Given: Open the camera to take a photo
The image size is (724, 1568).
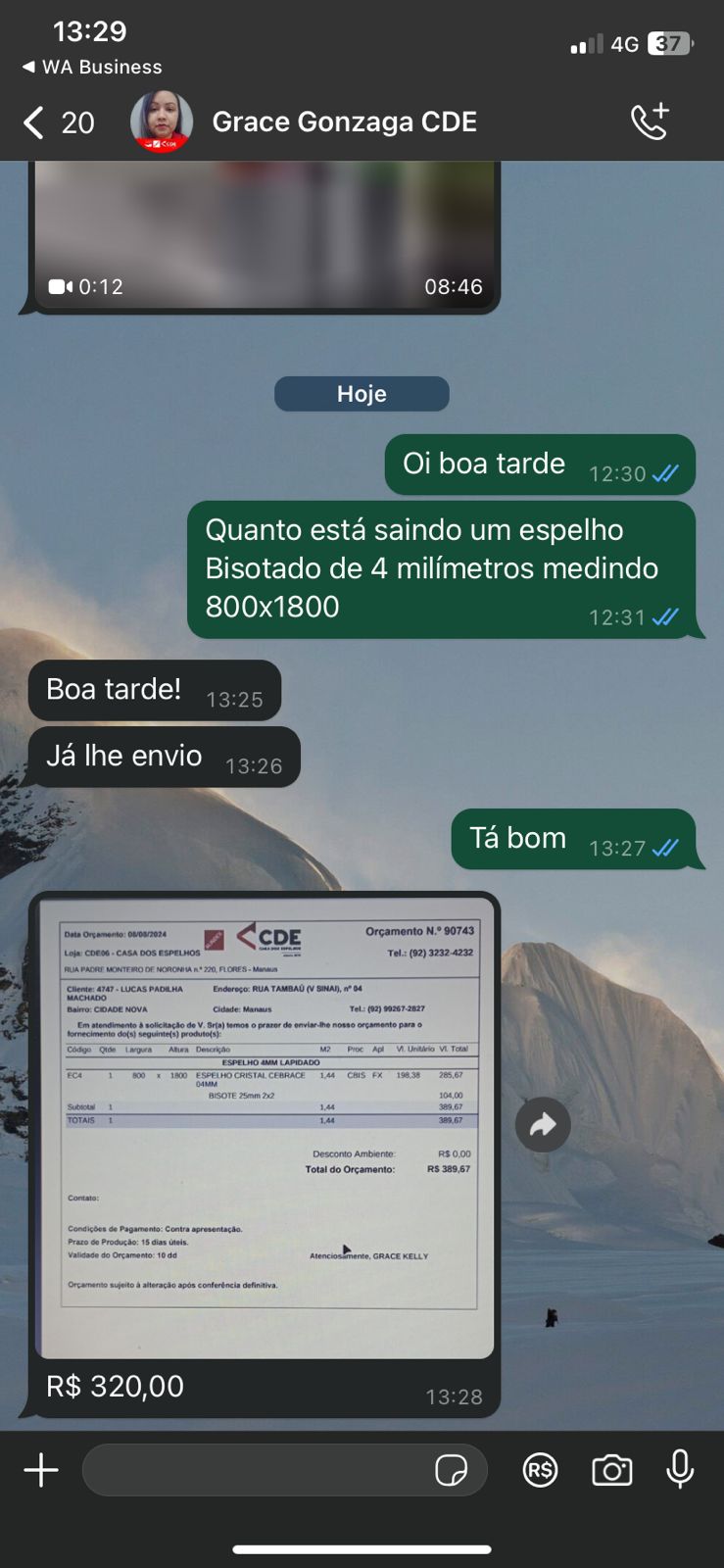Looking at the screenshot, I should tap(612, 1470).
